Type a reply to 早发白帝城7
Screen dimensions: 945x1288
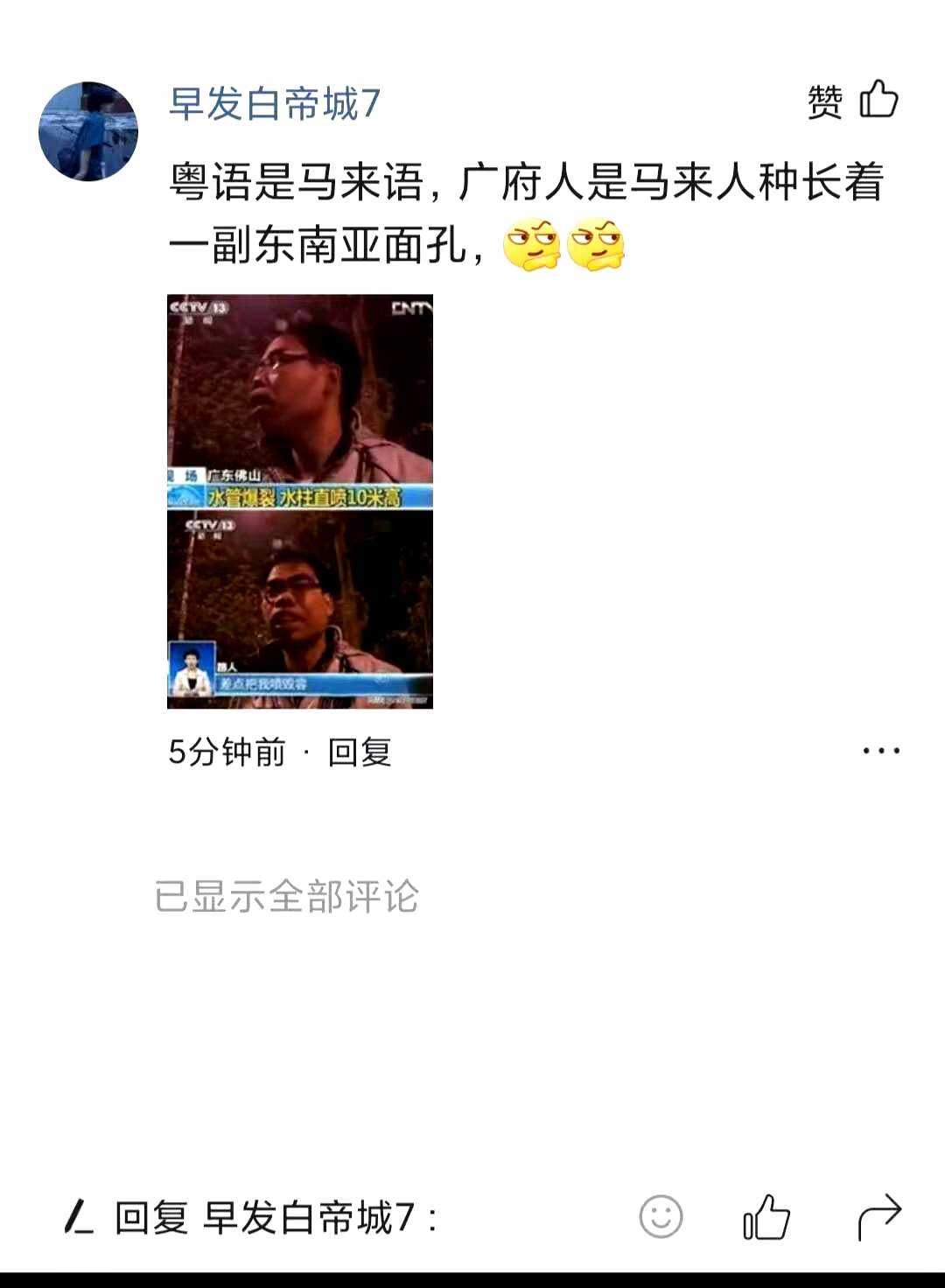(x=350, y=1218)
